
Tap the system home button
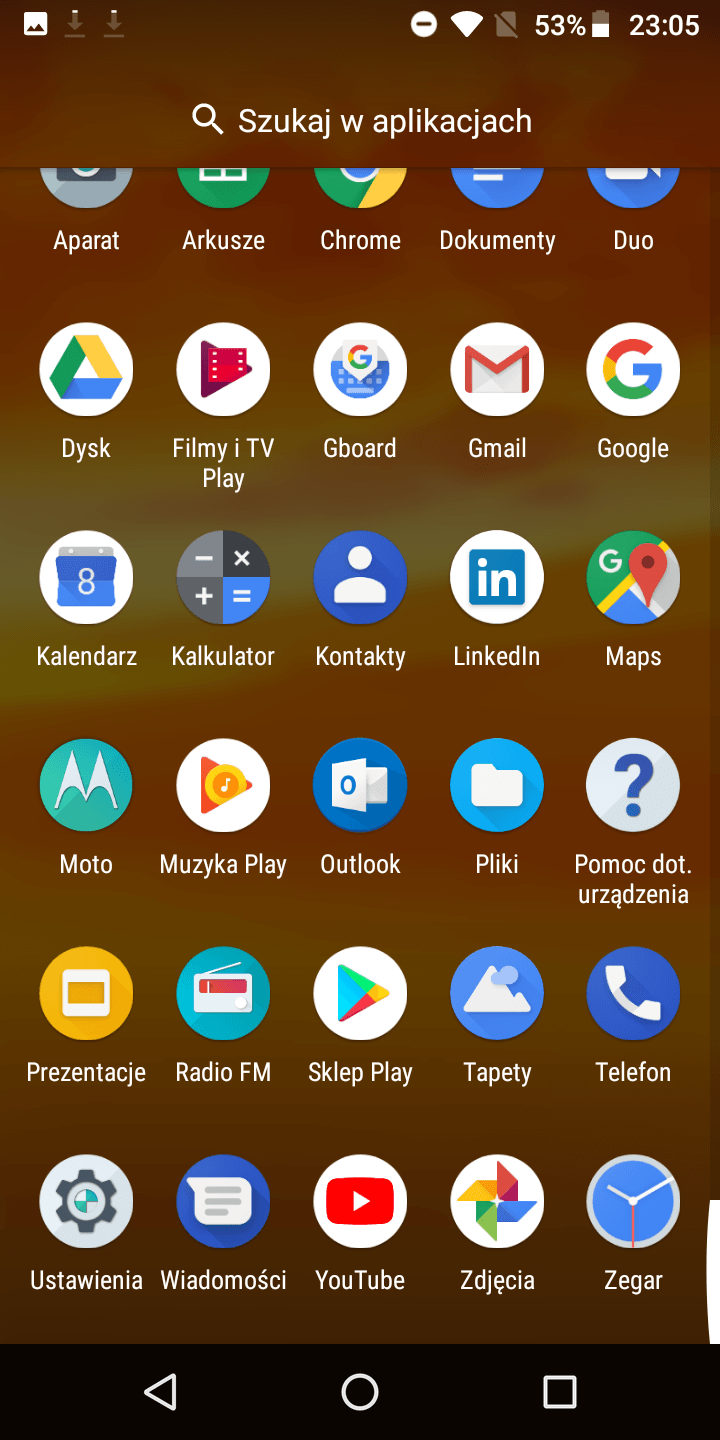pyautogui.click(x=360, y=1391)
